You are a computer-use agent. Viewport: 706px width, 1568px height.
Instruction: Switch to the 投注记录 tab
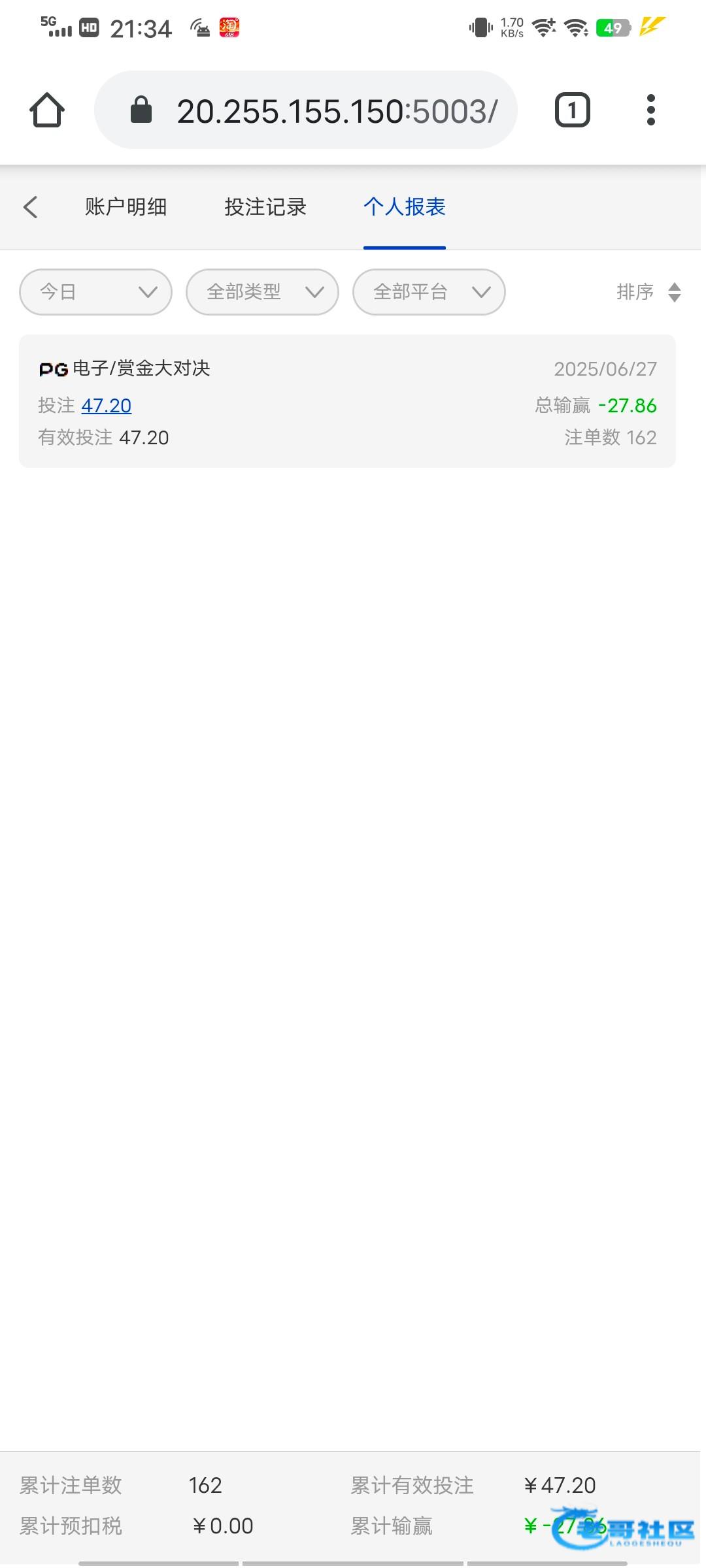coord(265,207)
